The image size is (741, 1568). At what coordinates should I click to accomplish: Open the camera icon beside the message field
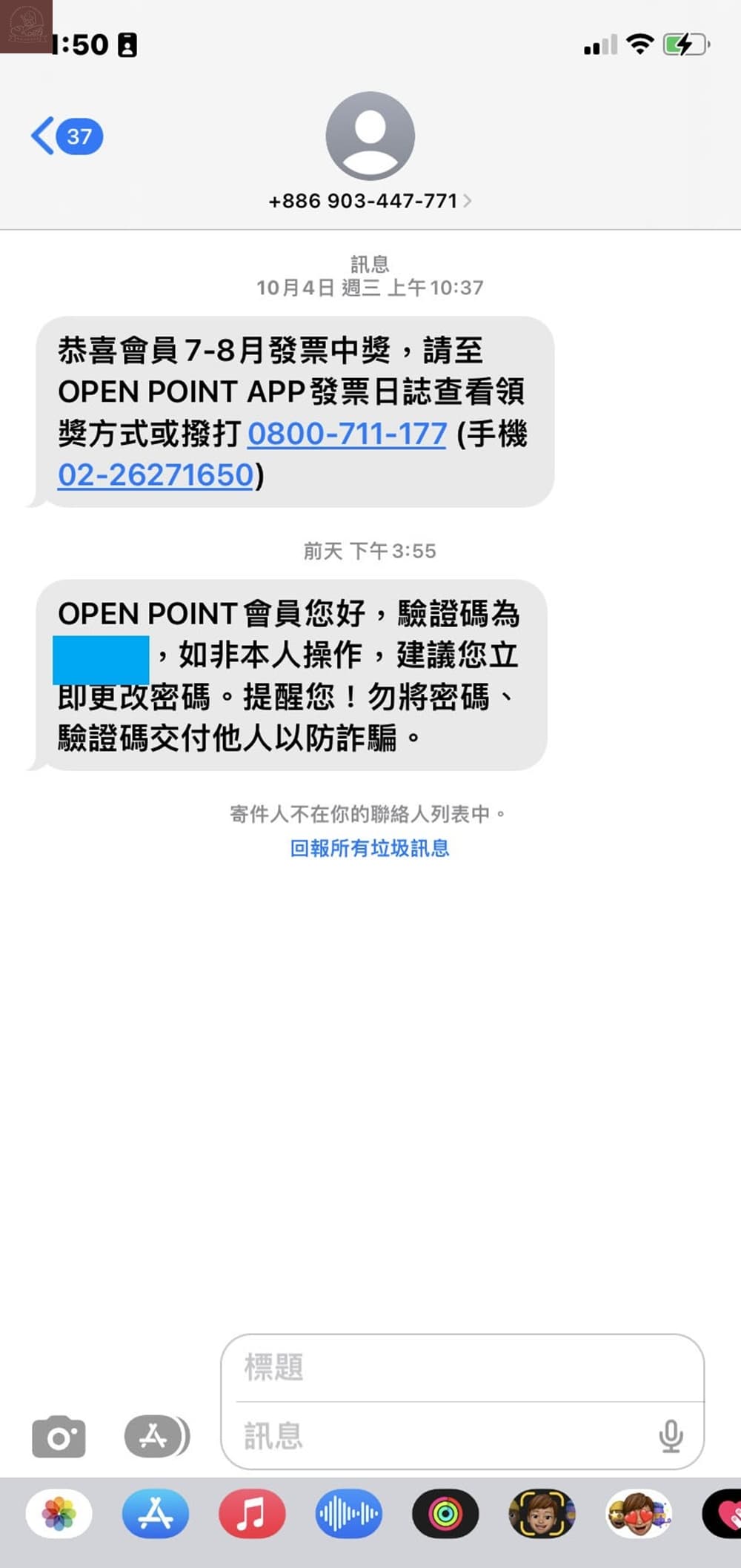point(59,1436)
